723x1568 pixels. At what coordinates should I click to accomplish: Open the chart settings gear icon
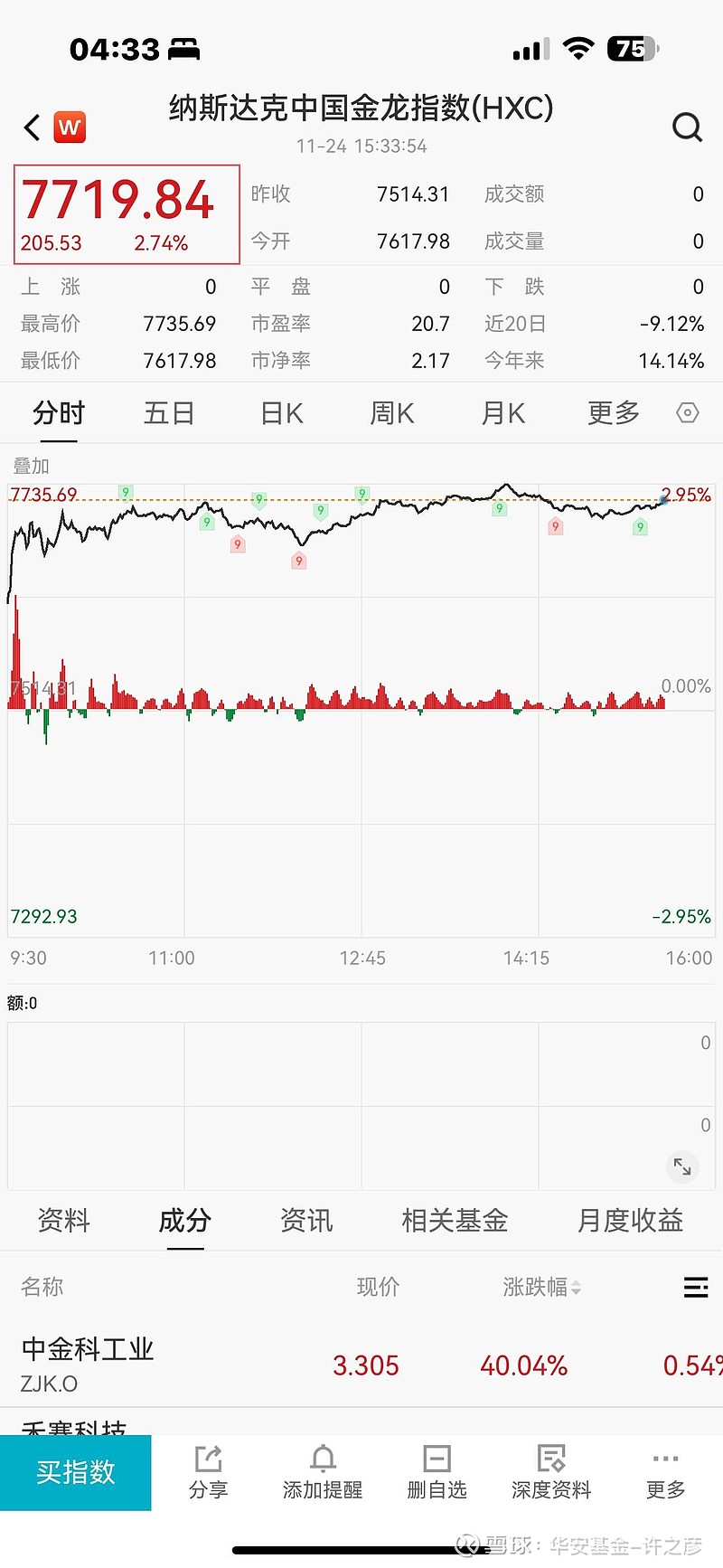click(687, 413)
